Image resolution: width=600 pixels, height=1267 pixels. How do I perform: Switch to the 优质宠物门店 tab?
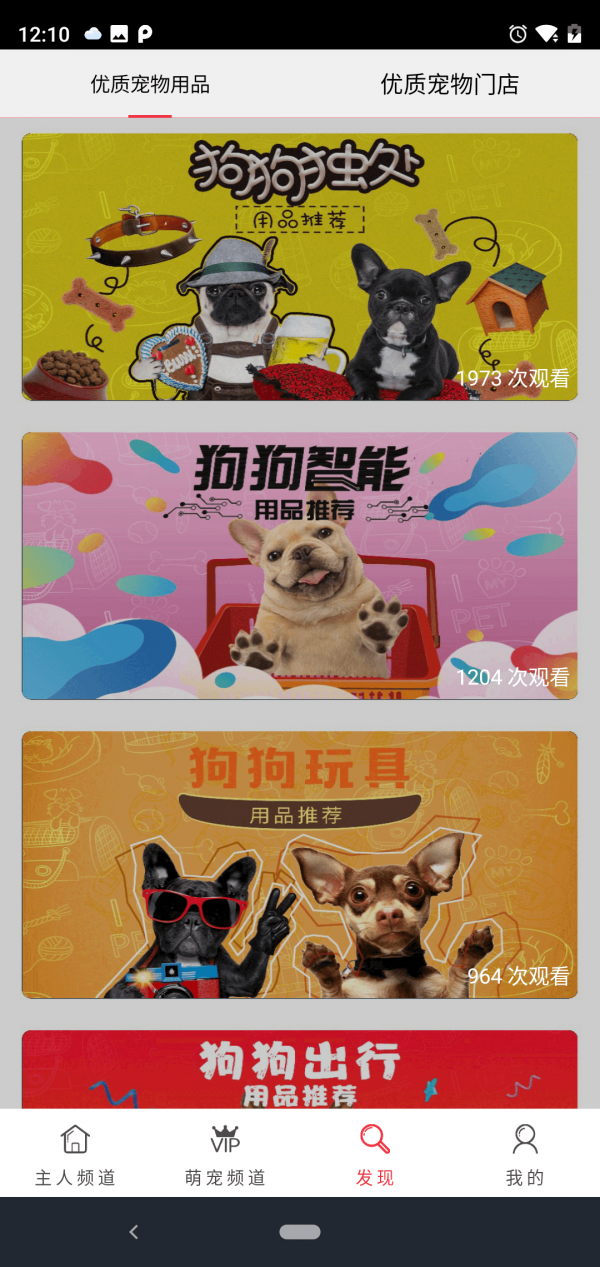[x=449, y=84]
